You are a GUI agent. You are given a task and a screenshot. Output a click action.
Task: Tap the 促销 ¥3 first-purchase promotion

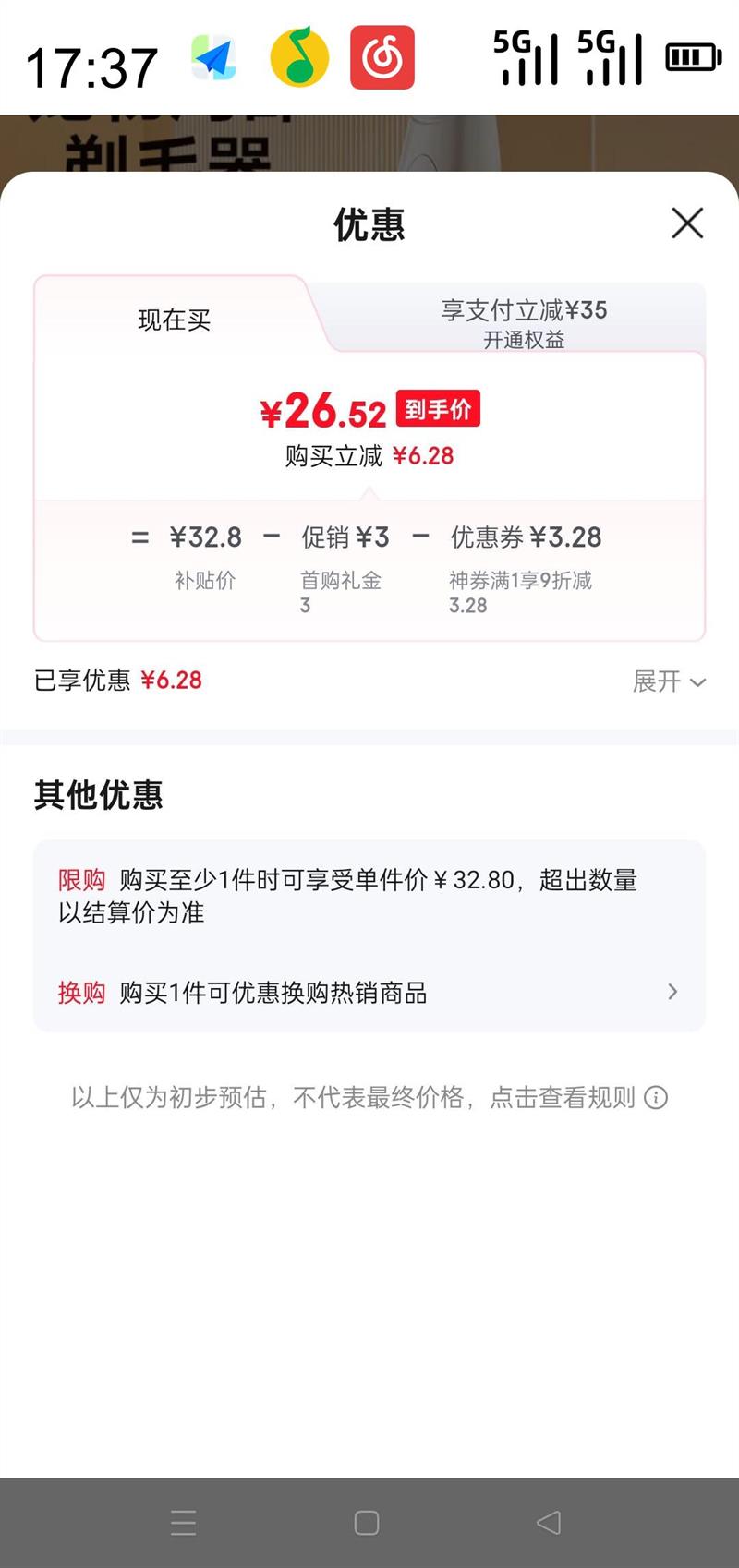tap(348, 537)
